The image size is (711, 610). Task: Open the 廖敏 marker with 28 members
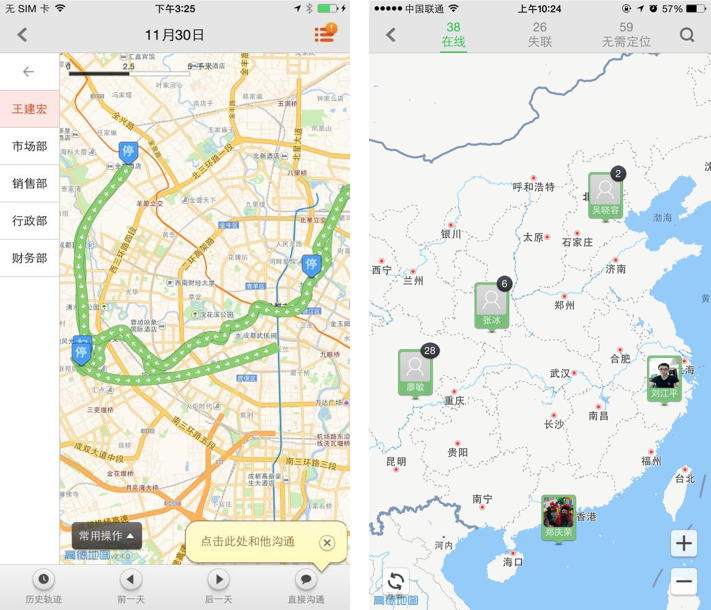[x=415, y=372]
